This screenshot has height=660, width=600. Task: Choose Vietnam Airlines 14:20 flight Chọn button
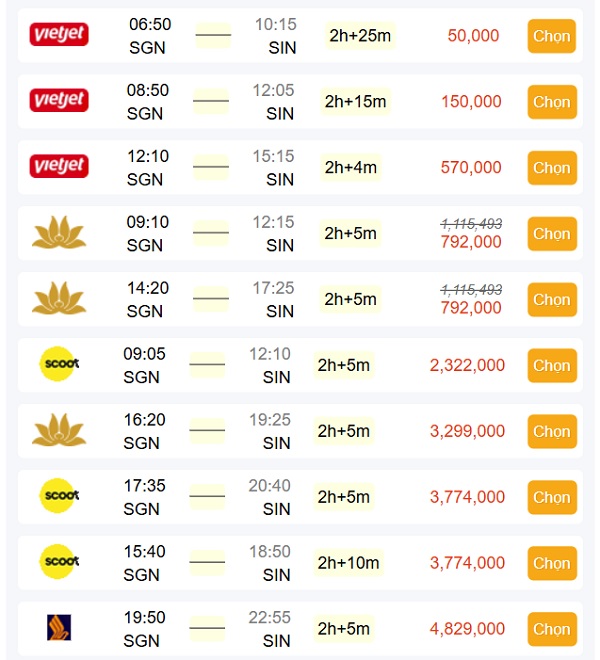click(x=551, y=300)
